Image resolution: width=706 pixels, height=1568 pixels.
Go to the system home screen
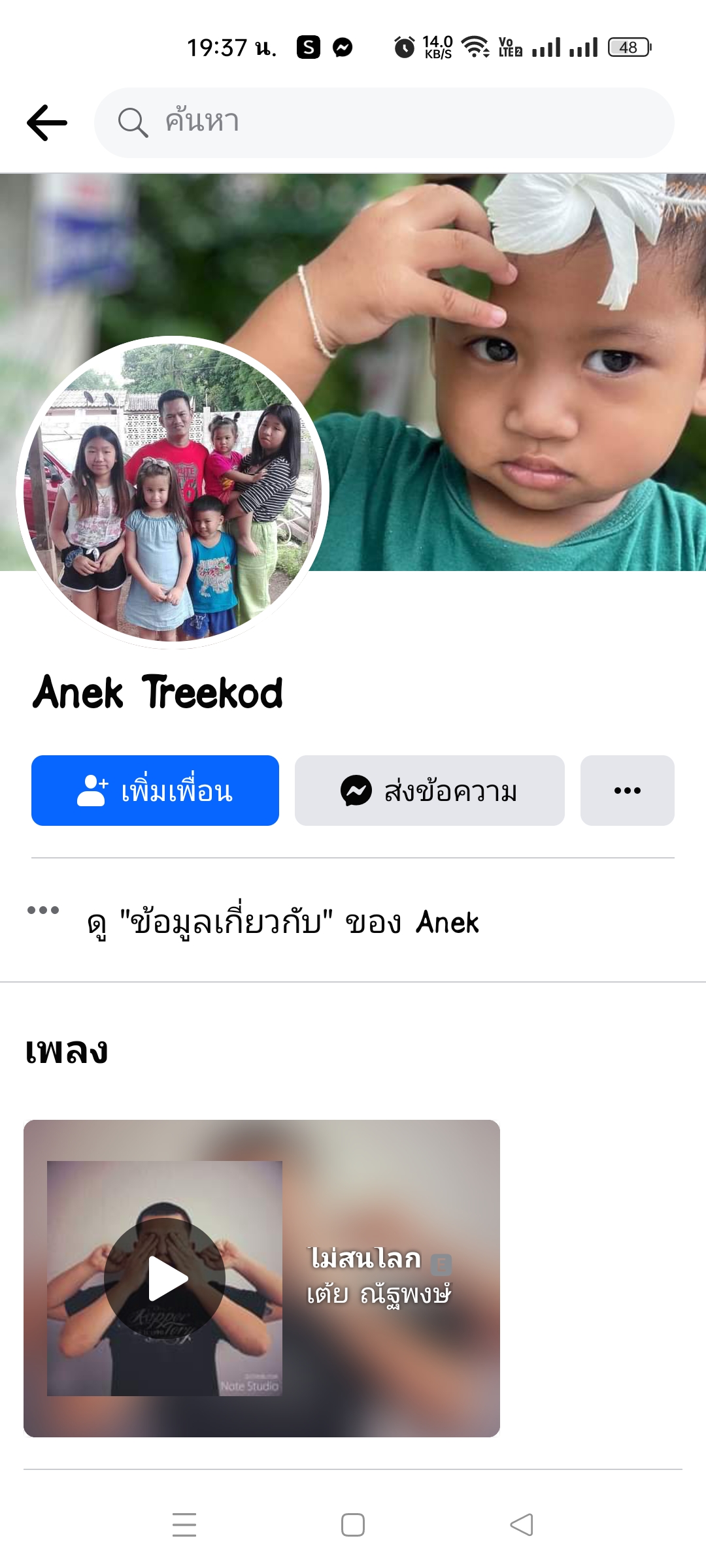tap(353, 1525)
